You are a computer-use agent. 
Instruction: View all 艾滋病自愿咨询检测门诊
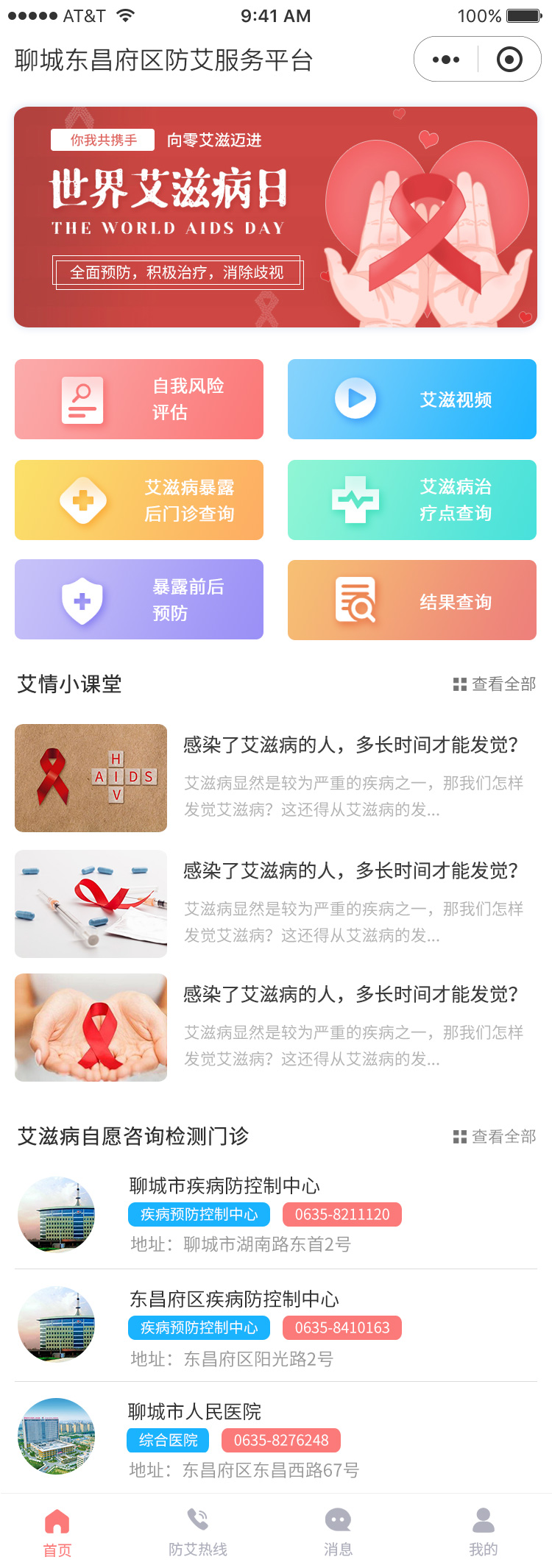pyautogui.click(x=495, y=1137)
